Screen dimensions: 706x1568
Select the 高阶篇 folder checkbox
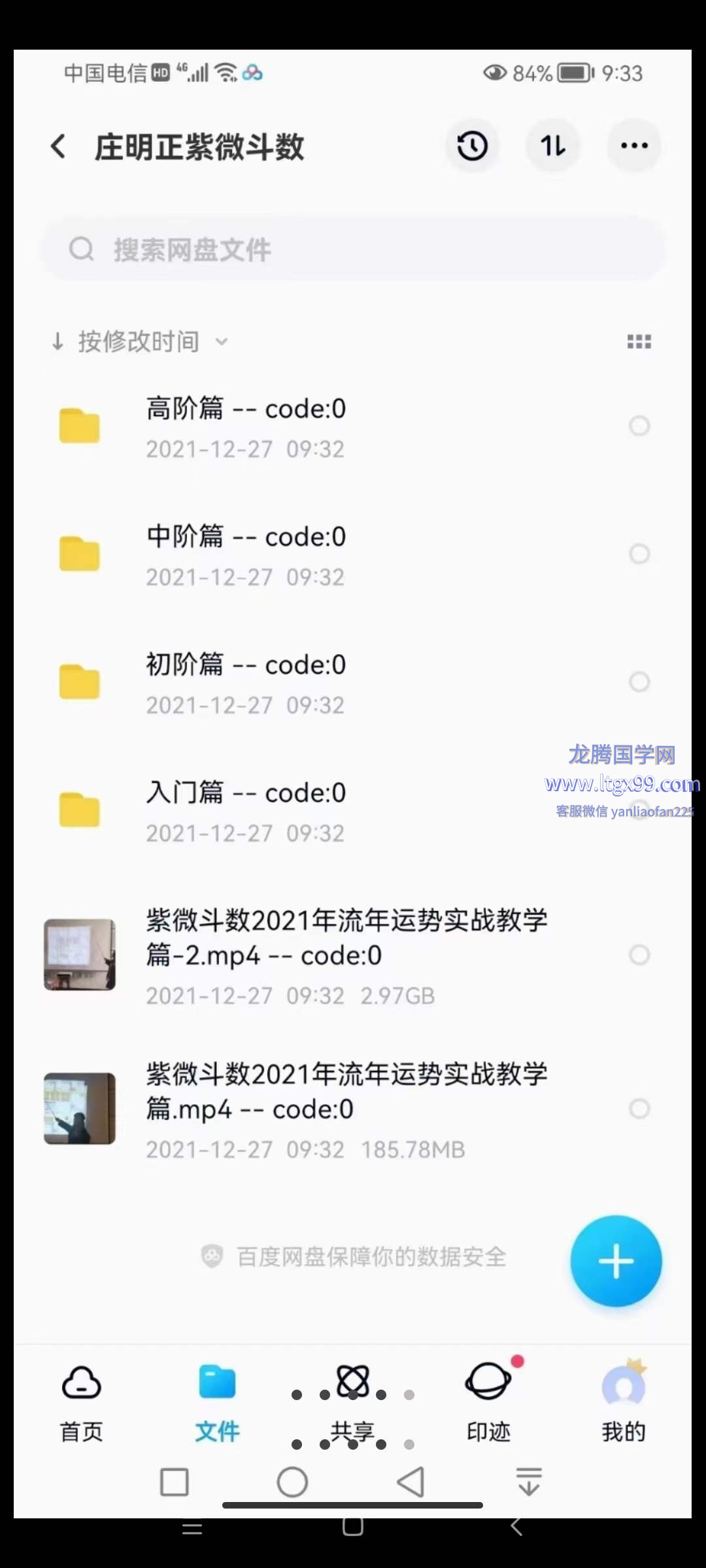639,426
